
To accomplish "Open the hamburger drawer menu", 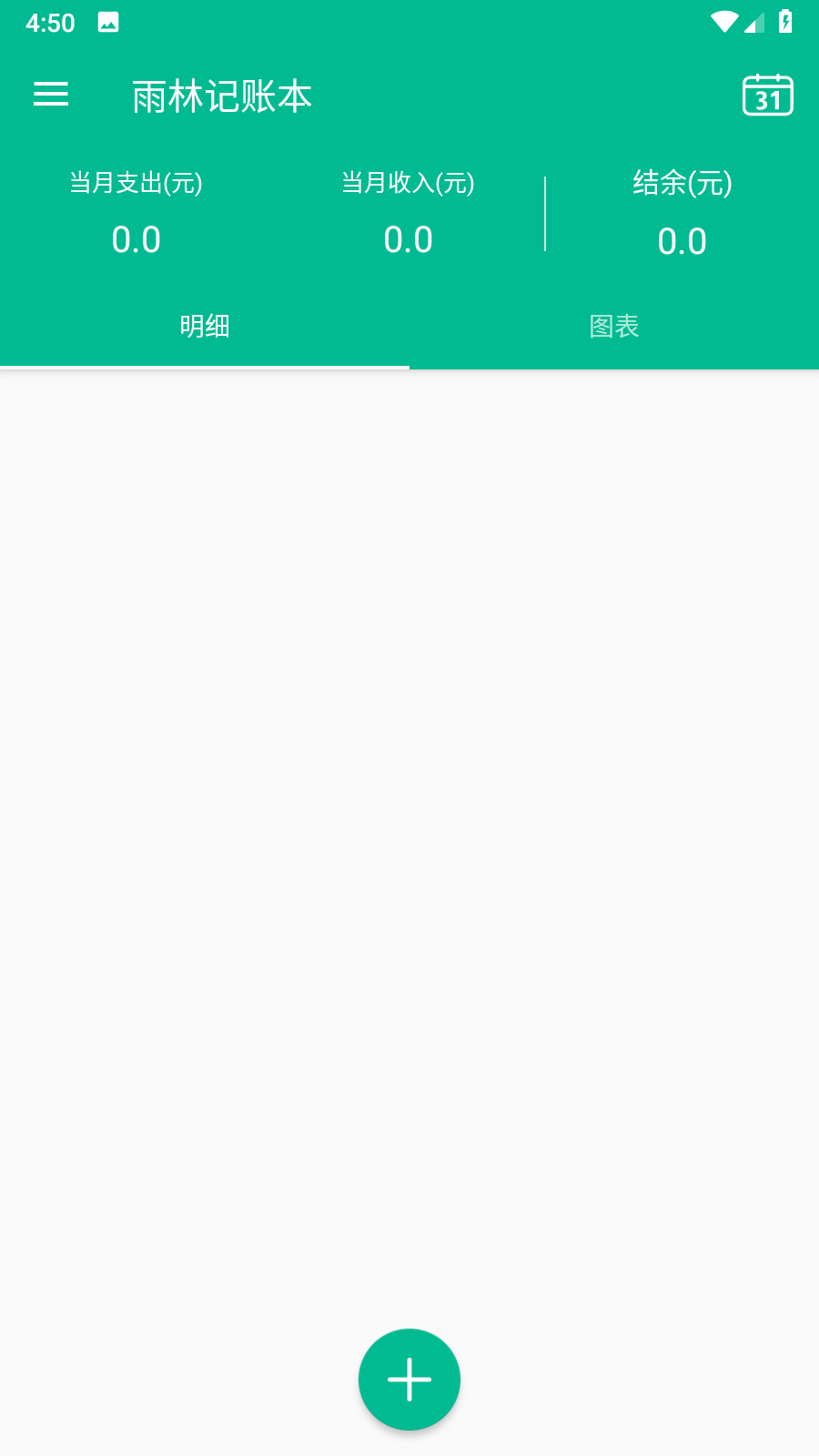I will click(51, 95).
